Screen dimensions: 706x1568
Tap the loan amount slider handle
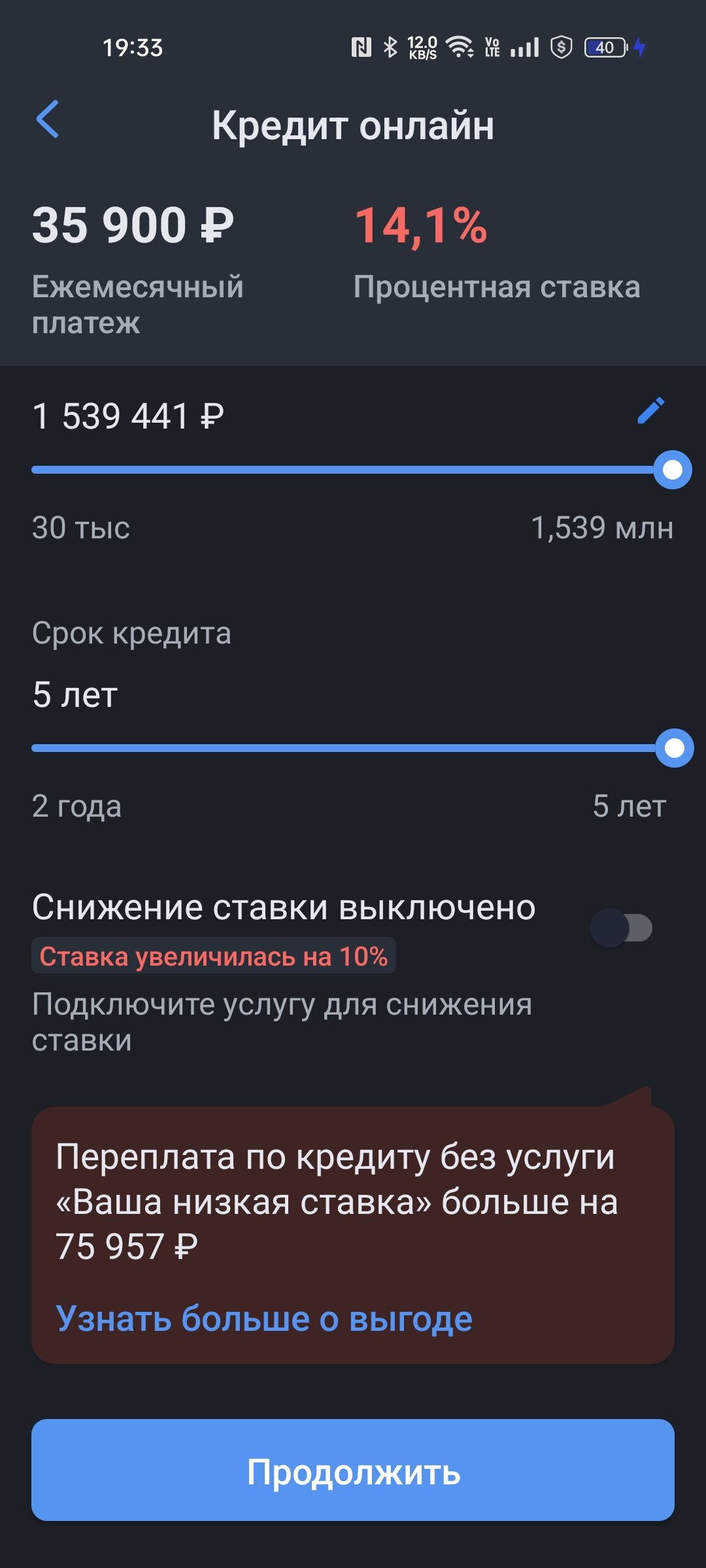coord(673,470)
